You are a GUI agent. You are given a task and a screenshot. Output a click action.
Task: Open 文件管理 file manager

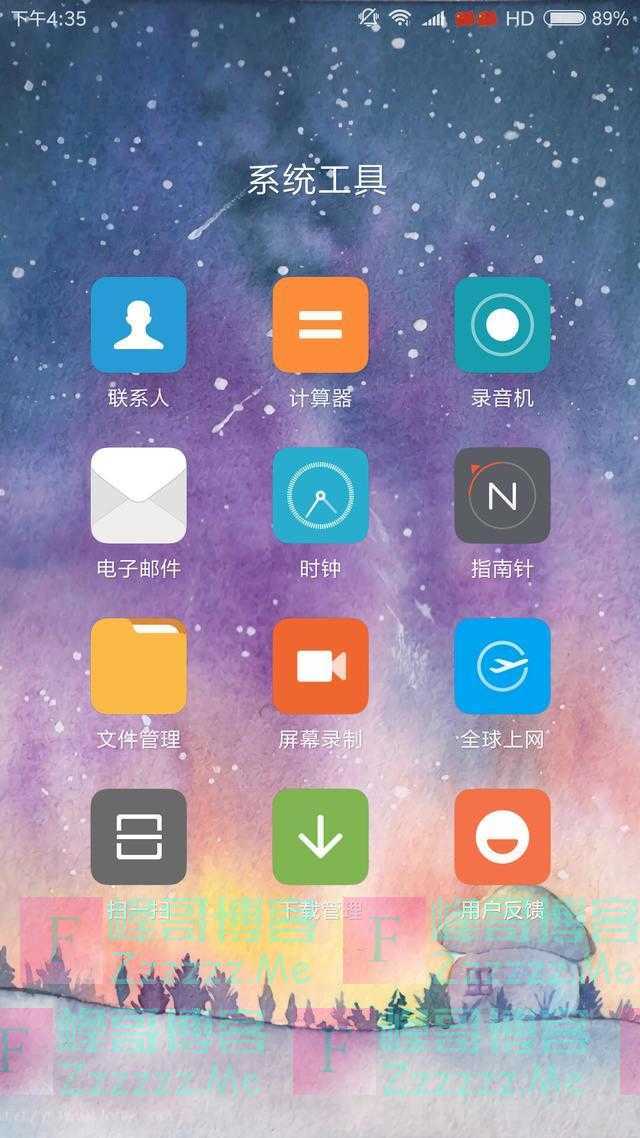[138, 666]
